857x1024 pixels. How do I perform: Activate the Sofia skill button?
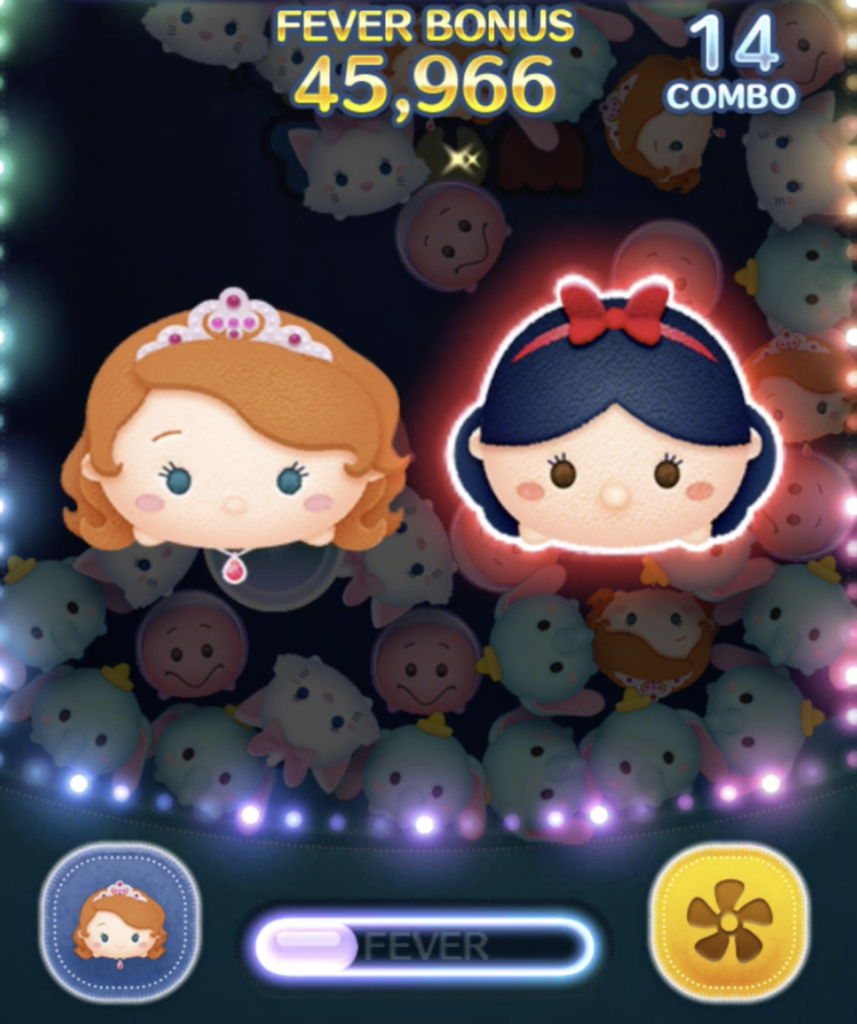tap(119, 921)
